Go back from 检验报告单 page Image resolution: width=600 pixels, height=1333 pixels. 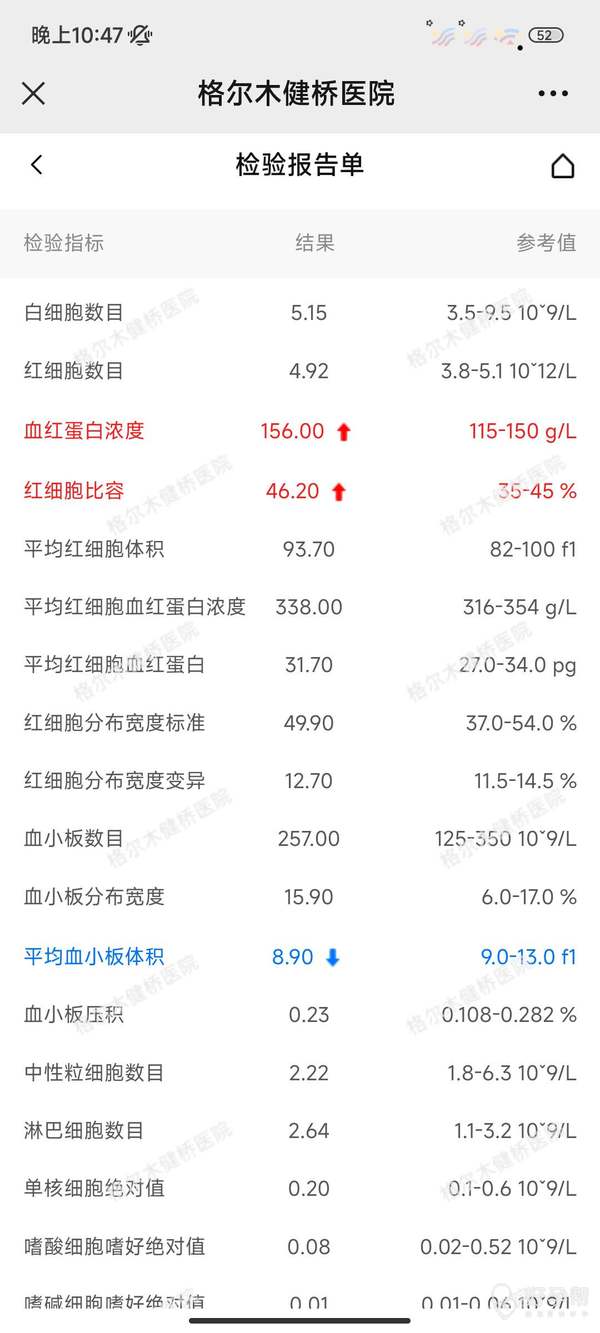click(x=37, y=165)
